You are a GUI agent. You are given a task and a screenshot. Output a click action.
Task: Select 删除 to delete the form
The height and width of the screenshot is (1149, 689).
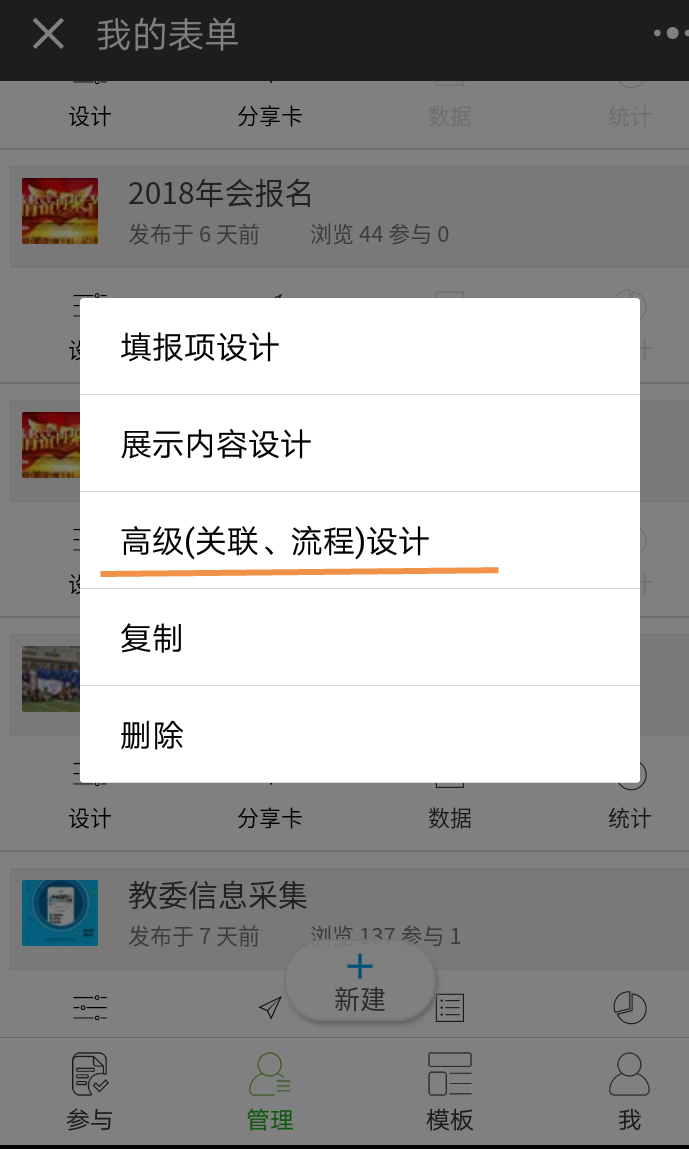click(x=359, y=735)
